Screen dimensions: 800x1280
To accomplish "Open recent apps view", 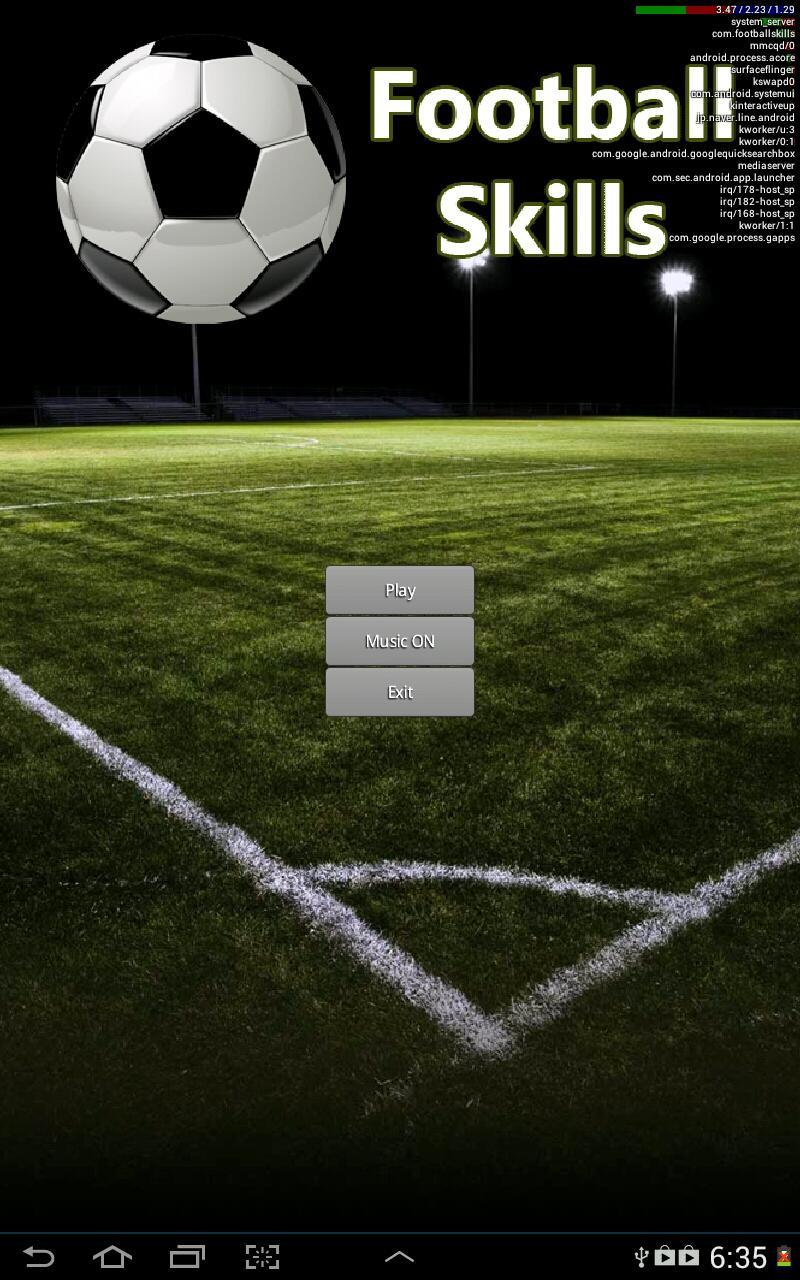I will (187, 1256).
